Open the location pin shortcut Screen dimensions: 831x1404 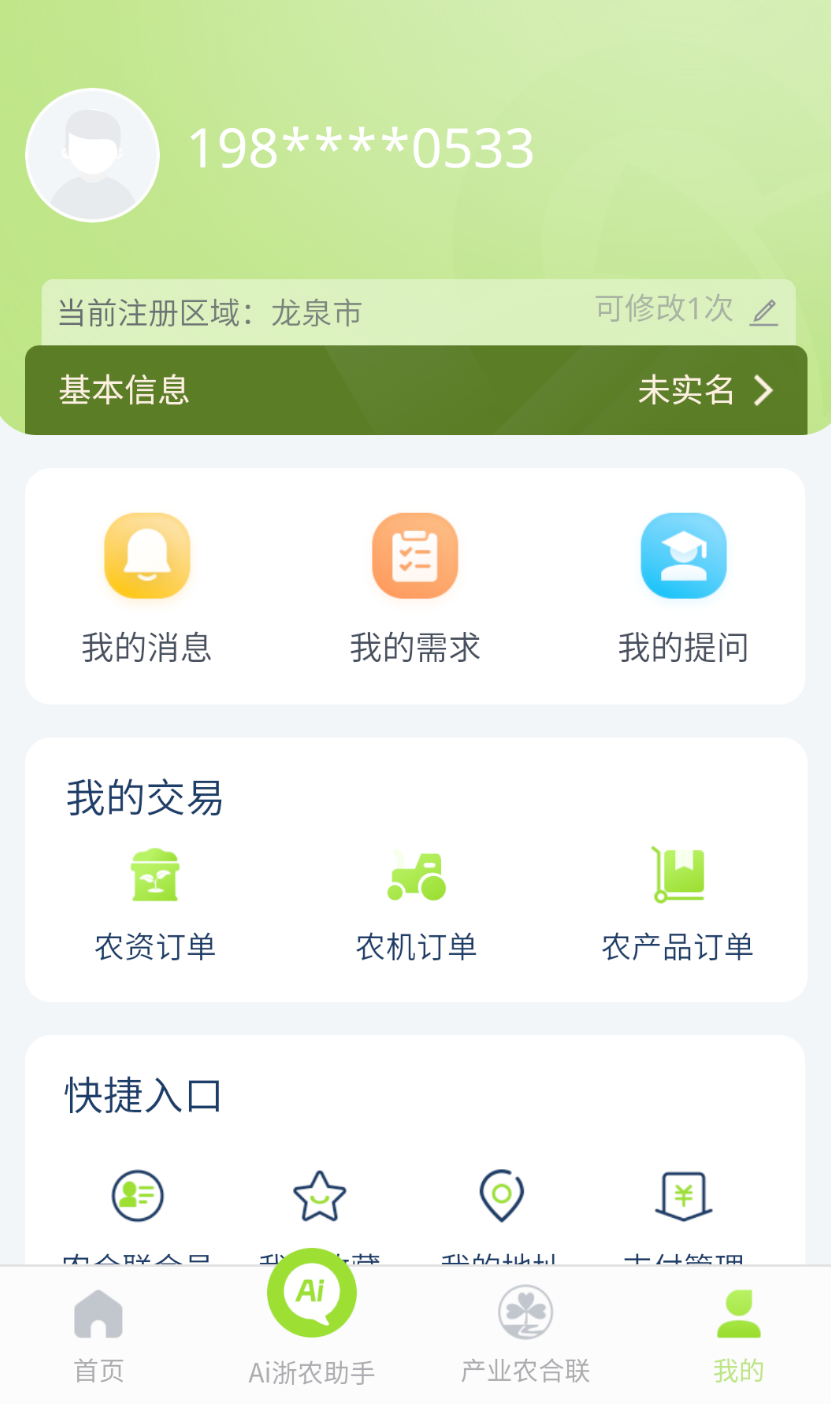[502, 1195]
